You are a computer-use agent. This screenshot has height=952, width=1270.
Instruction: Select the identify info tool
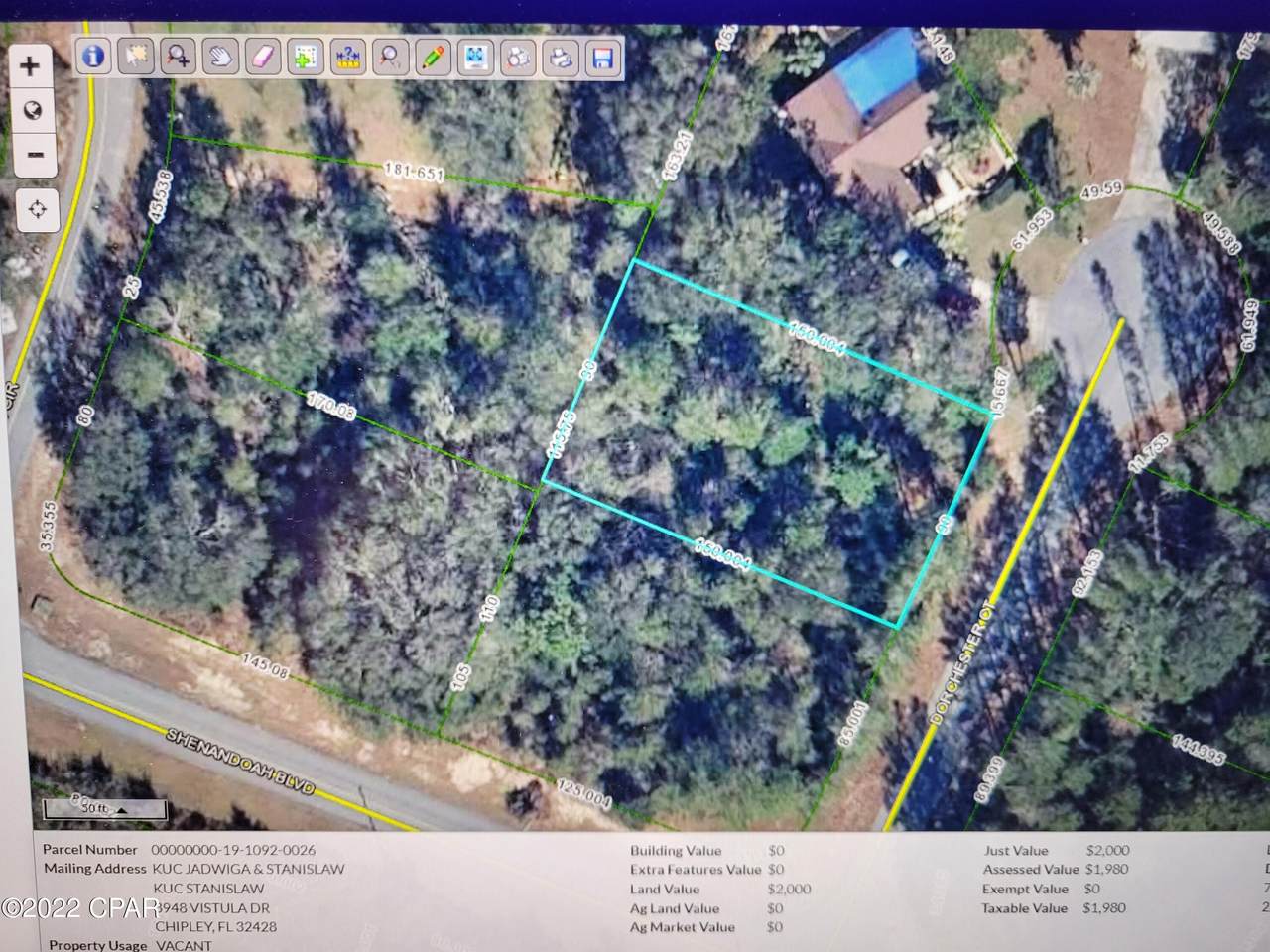(x=94, y=57)
